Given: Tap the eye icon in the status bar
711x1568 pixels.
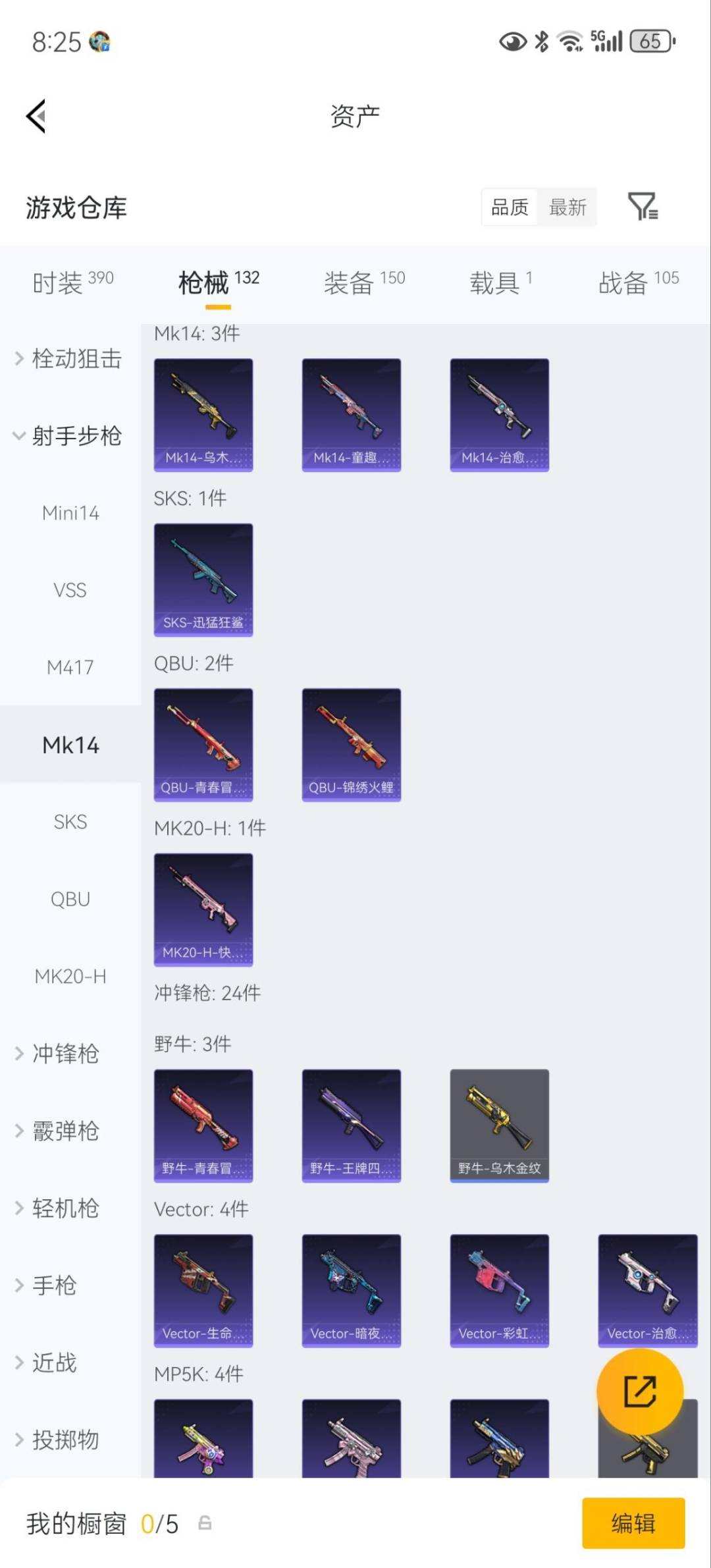Looking at the screenshot, I should tap(512, 42).
